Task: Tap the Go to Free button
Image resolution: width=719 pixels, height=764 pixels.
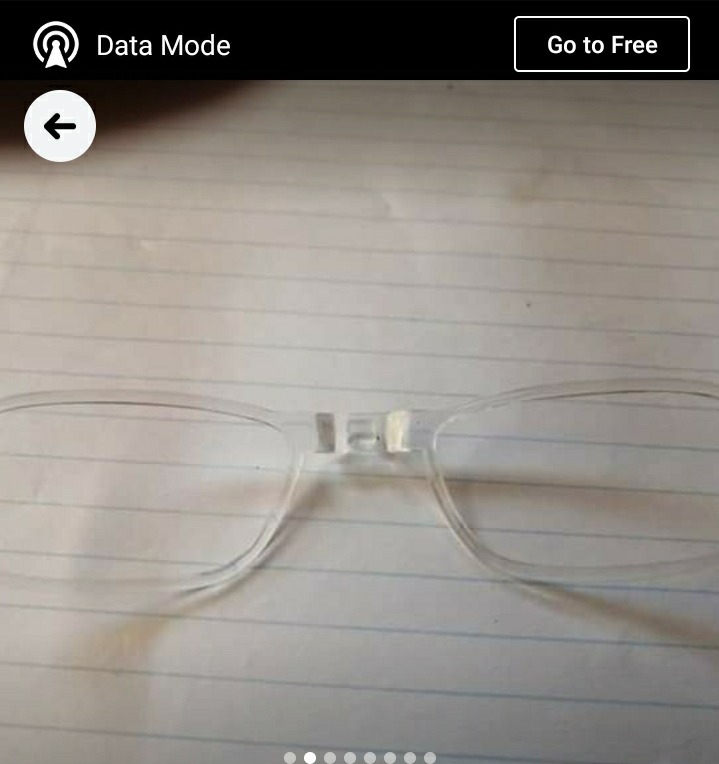Action: pyautogui.click(x=601, y=45)
